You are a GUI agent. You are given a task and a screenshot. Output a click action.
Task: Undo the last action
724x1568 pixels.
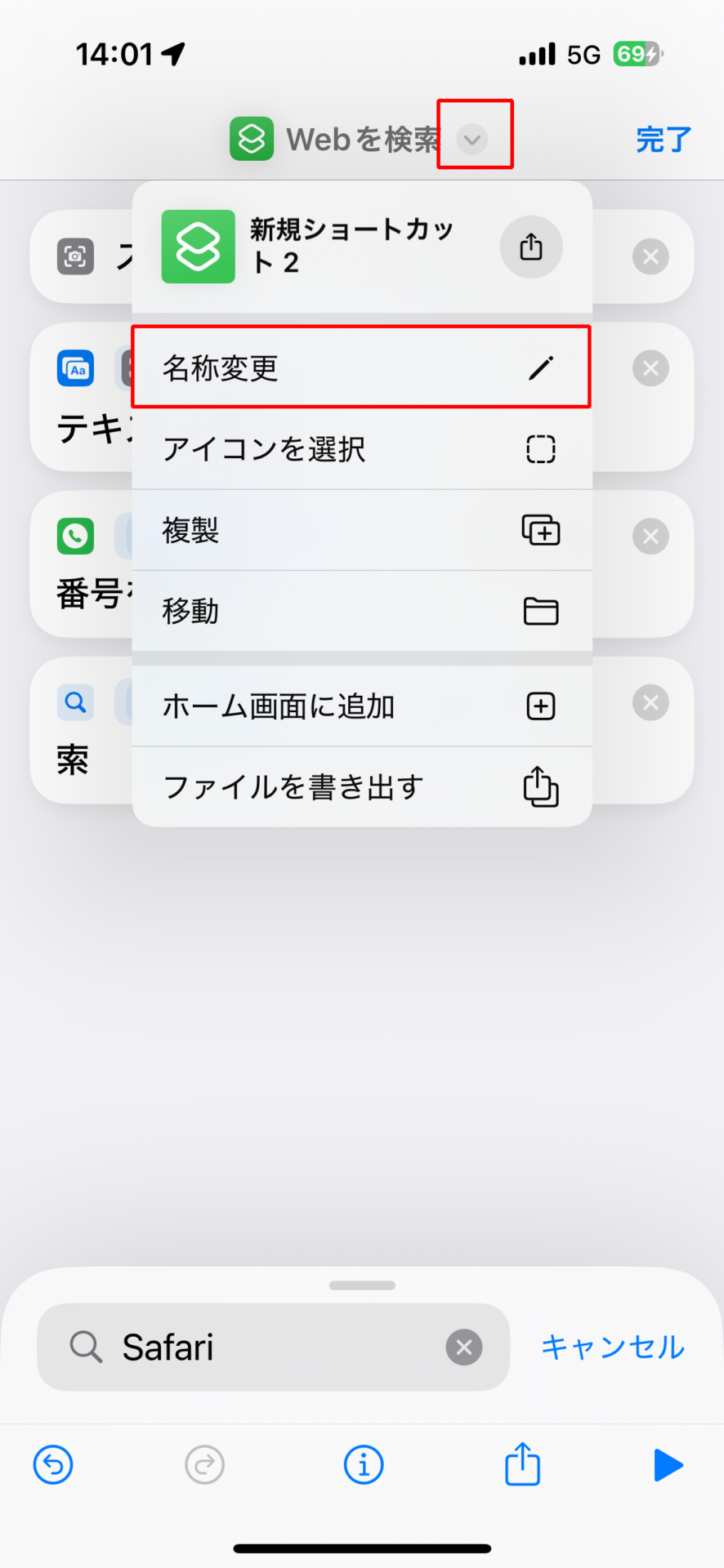coord(53,1465)
